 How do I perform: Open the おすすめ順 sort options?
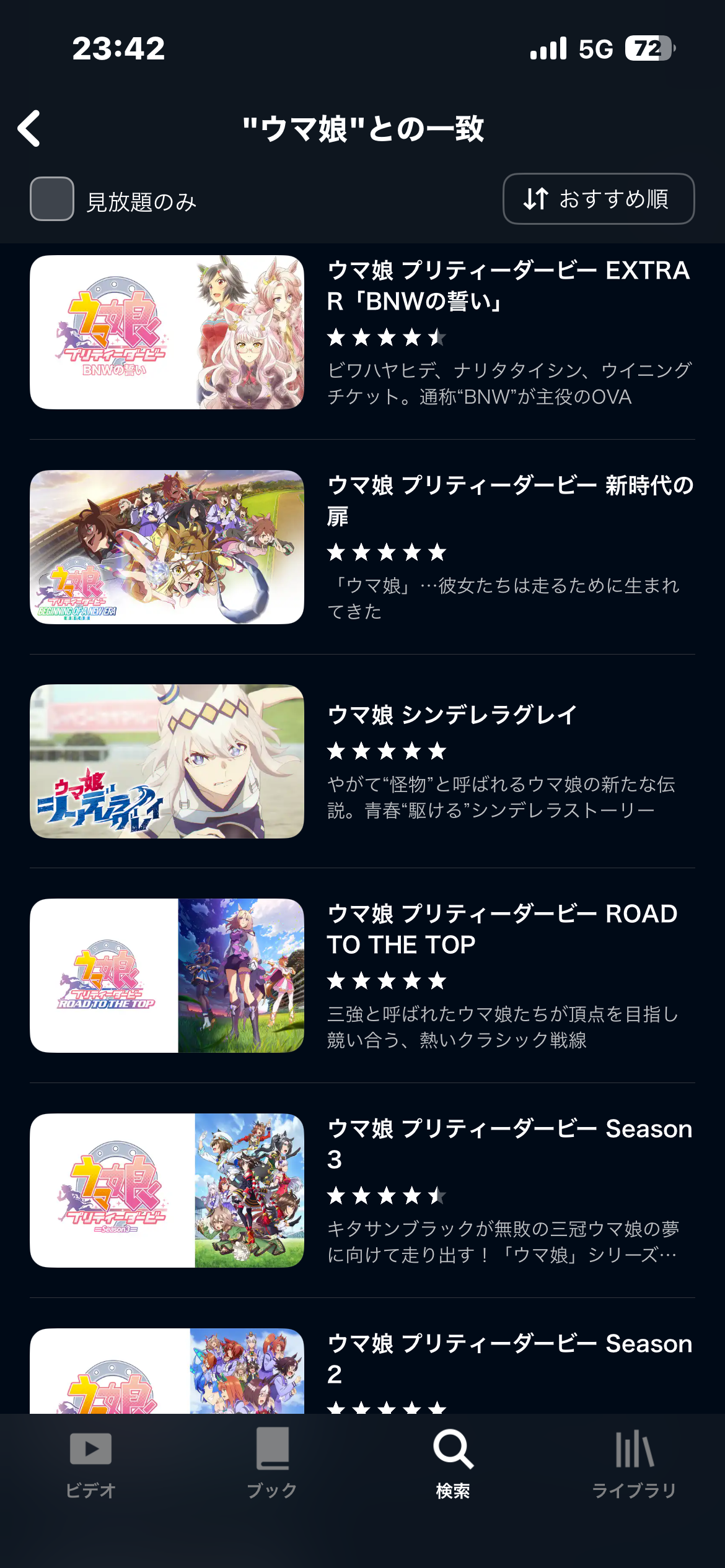tap(598, 199)
